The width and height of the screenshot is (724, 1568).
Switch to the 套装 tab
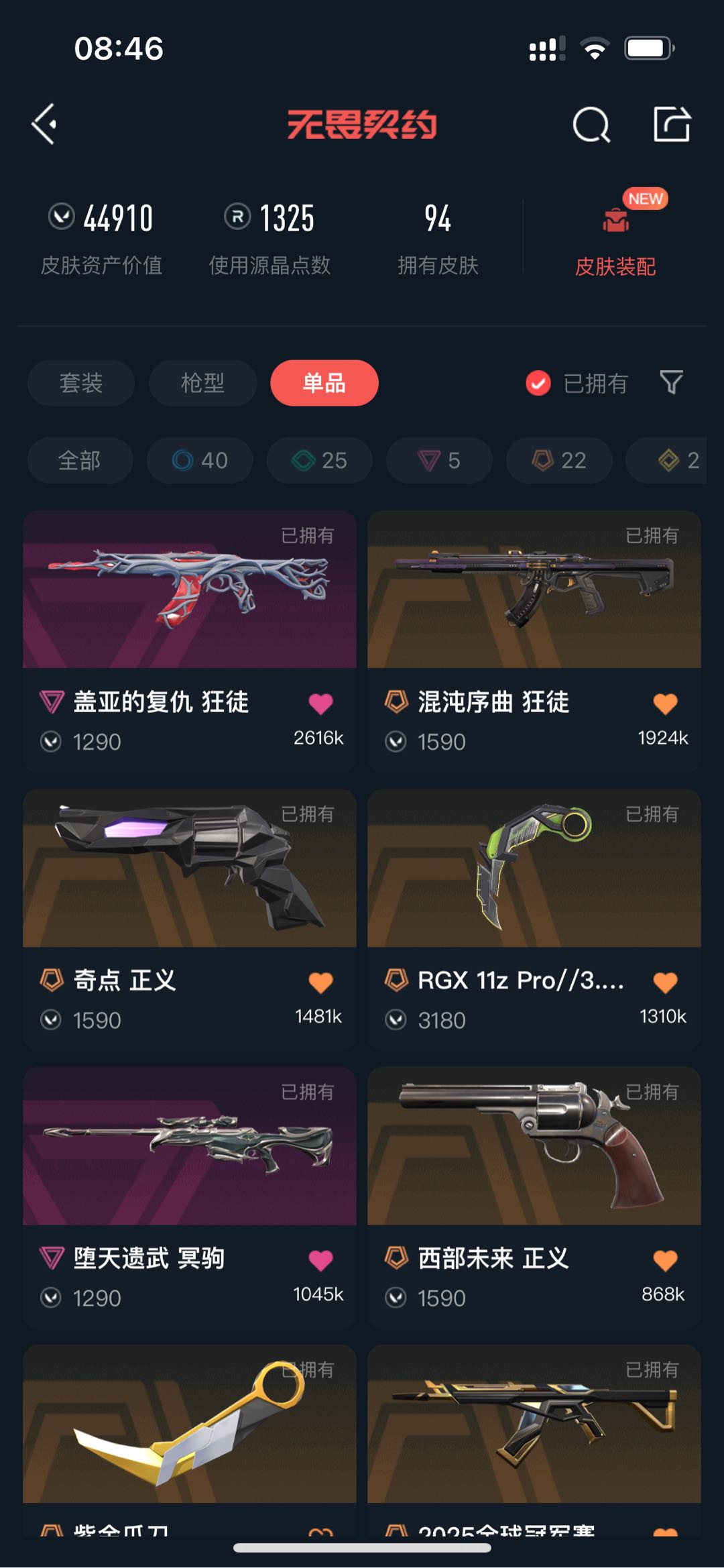pyautogui.click(x=81, y=383)
